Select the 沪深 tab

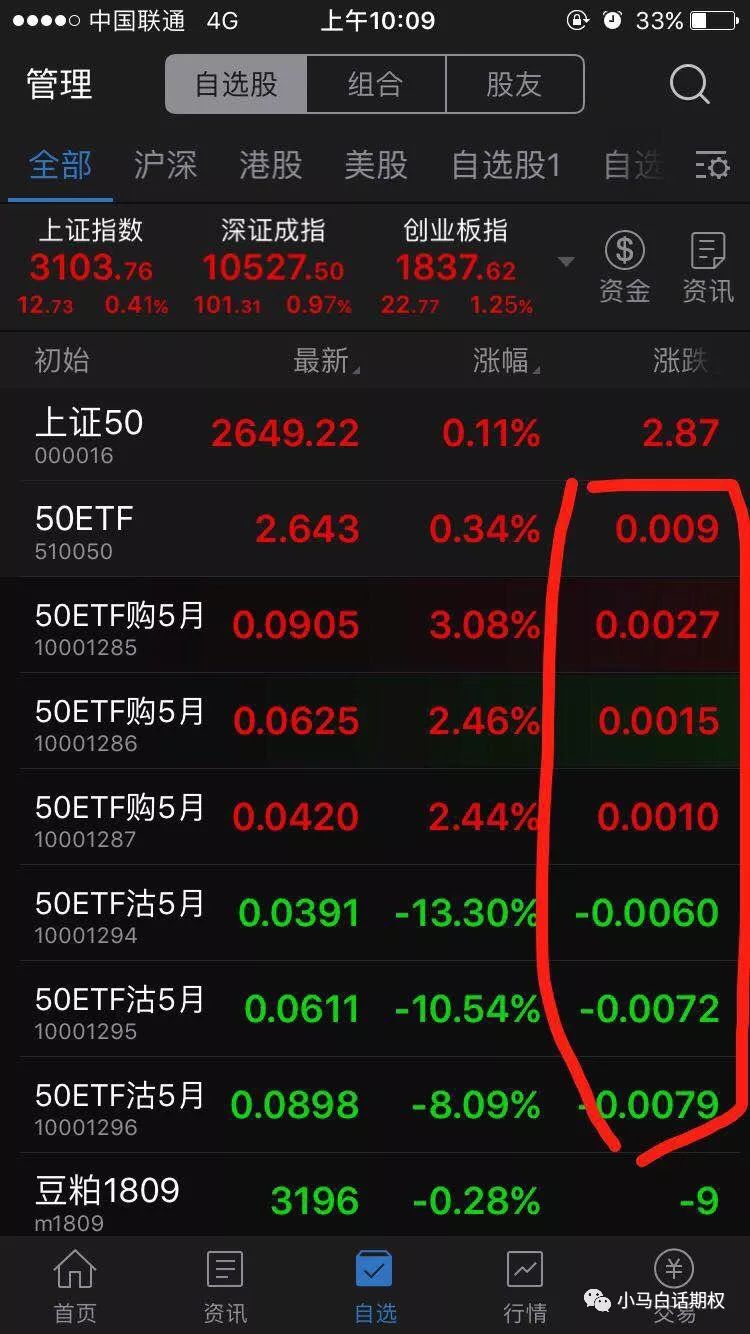click(x=165, y=165)
